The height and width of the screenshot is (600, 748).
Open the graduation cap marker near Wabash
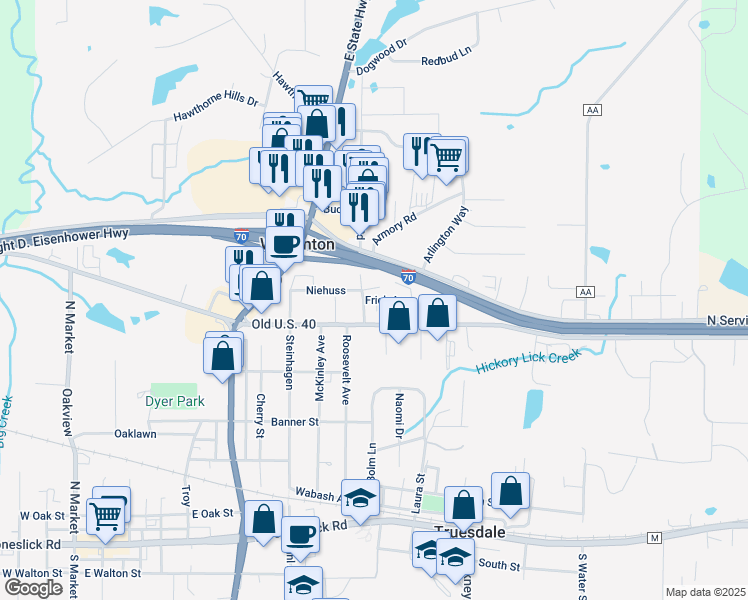(x=360, y=497)
